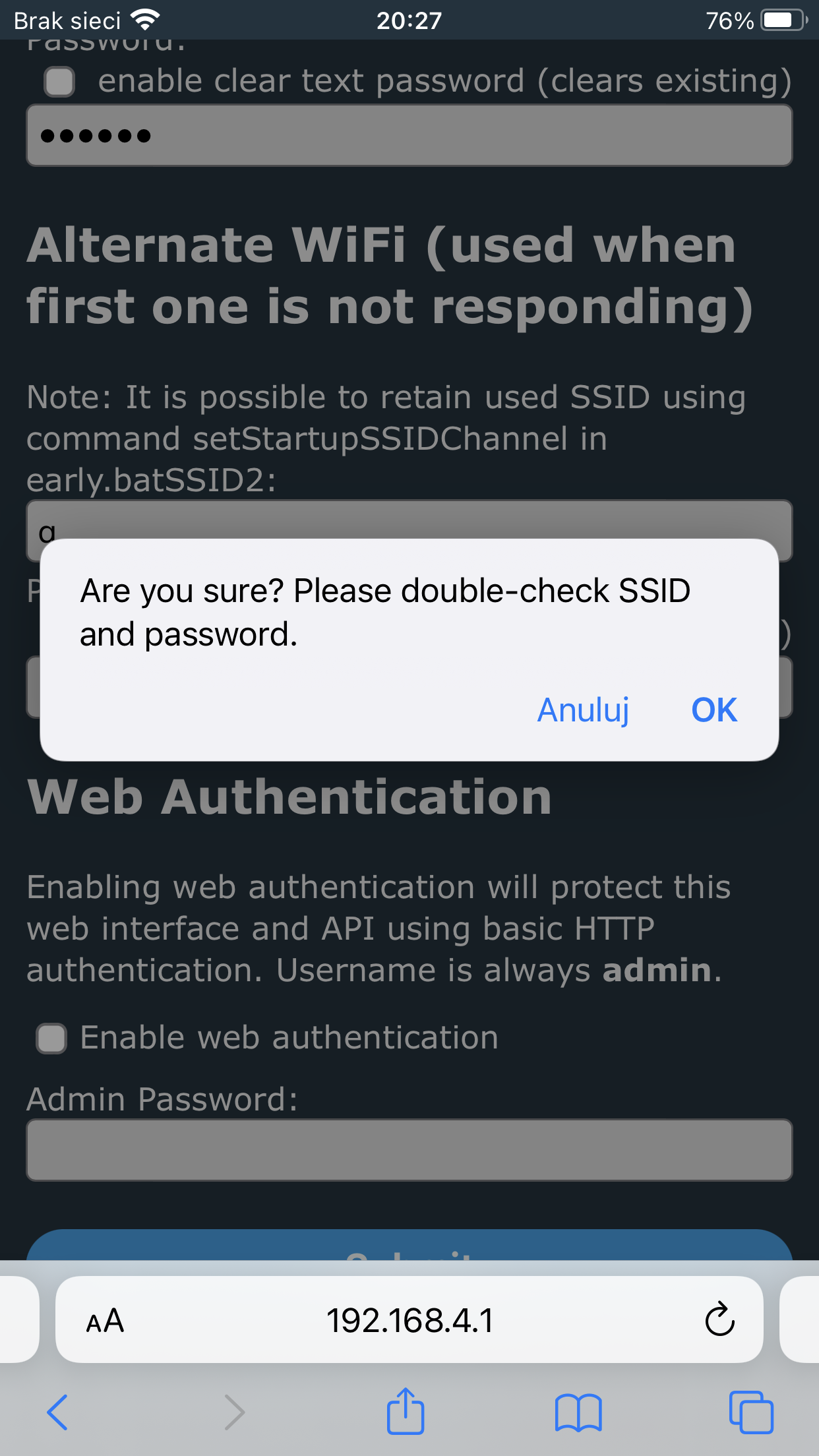Image resolution: width=819 pixels, height=1456 pixels.
Task: Open the AA page settings menu
Action: coord(106,1321)
